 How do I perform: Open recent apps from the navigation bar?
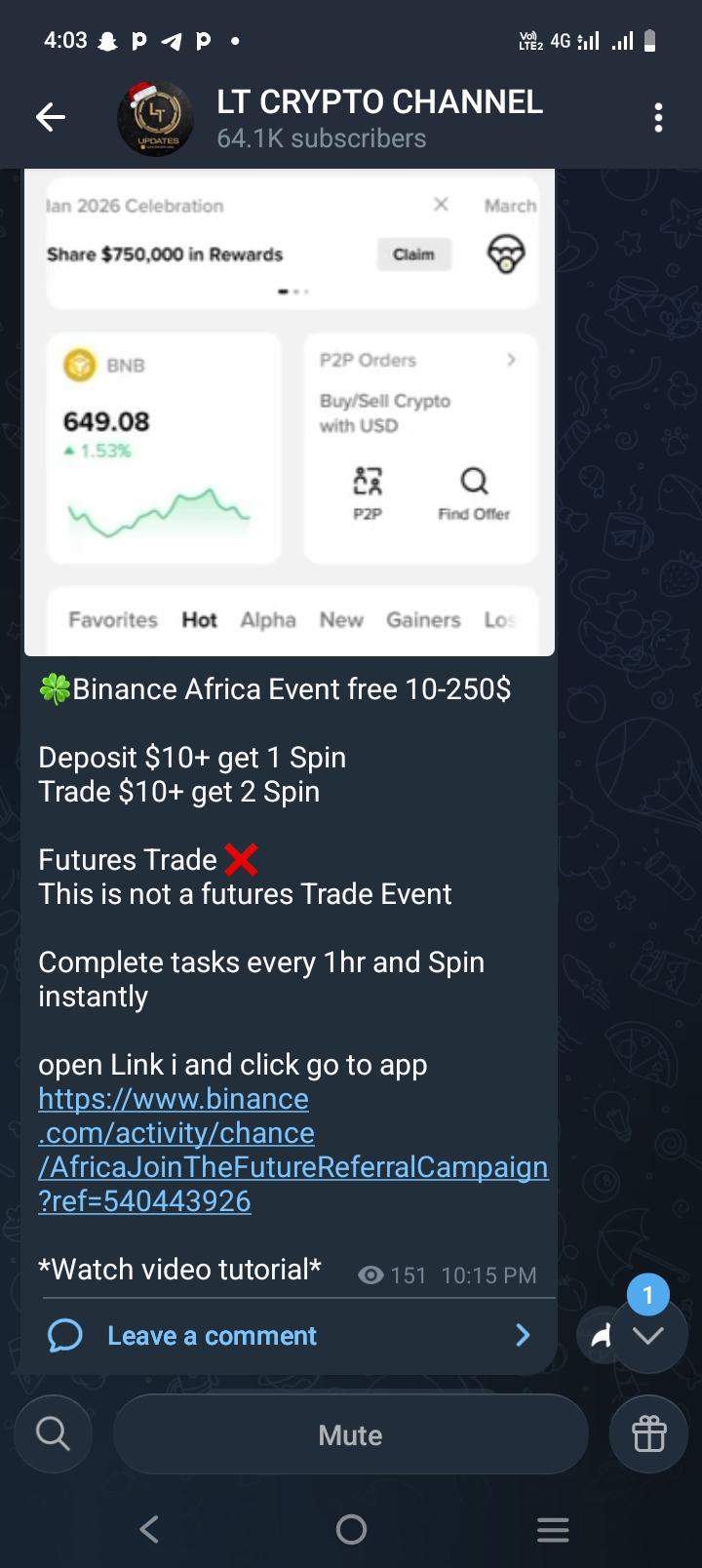(x=552, y=1529)
